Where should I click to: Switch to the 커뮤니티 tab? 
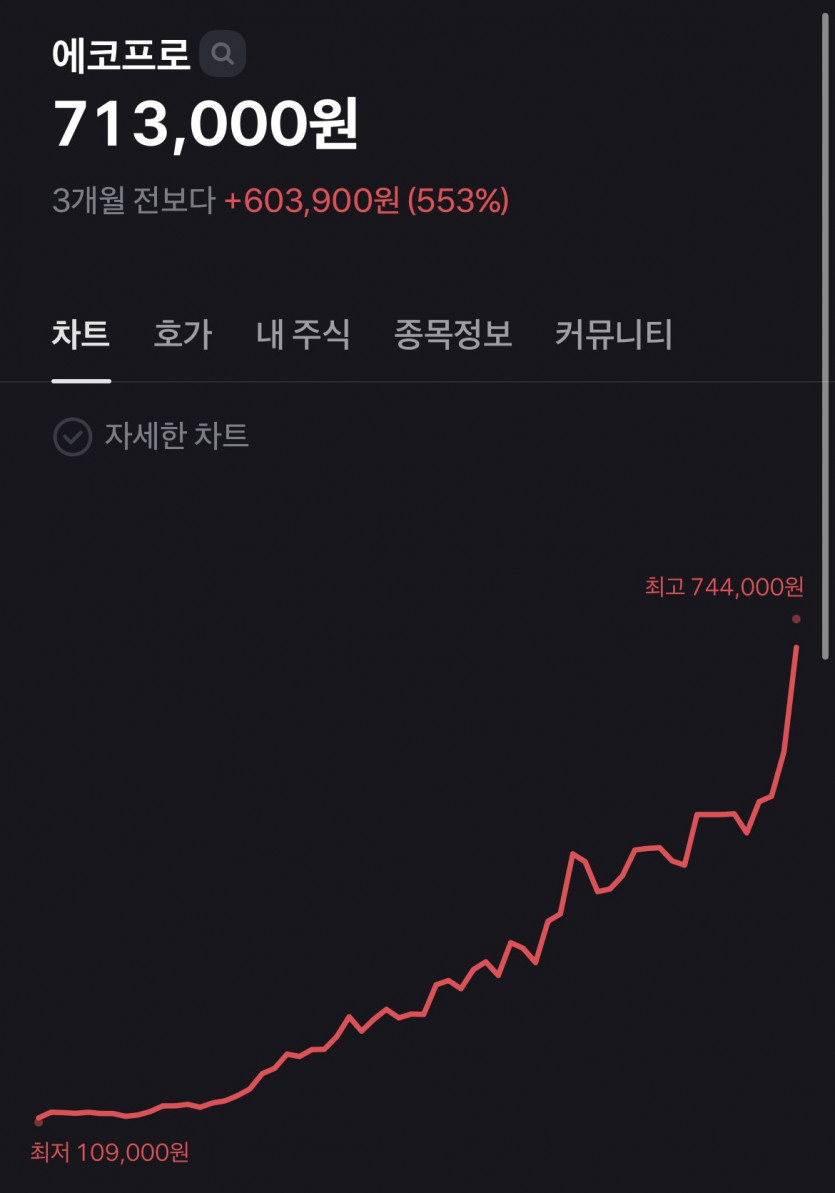tap(613, 336)
